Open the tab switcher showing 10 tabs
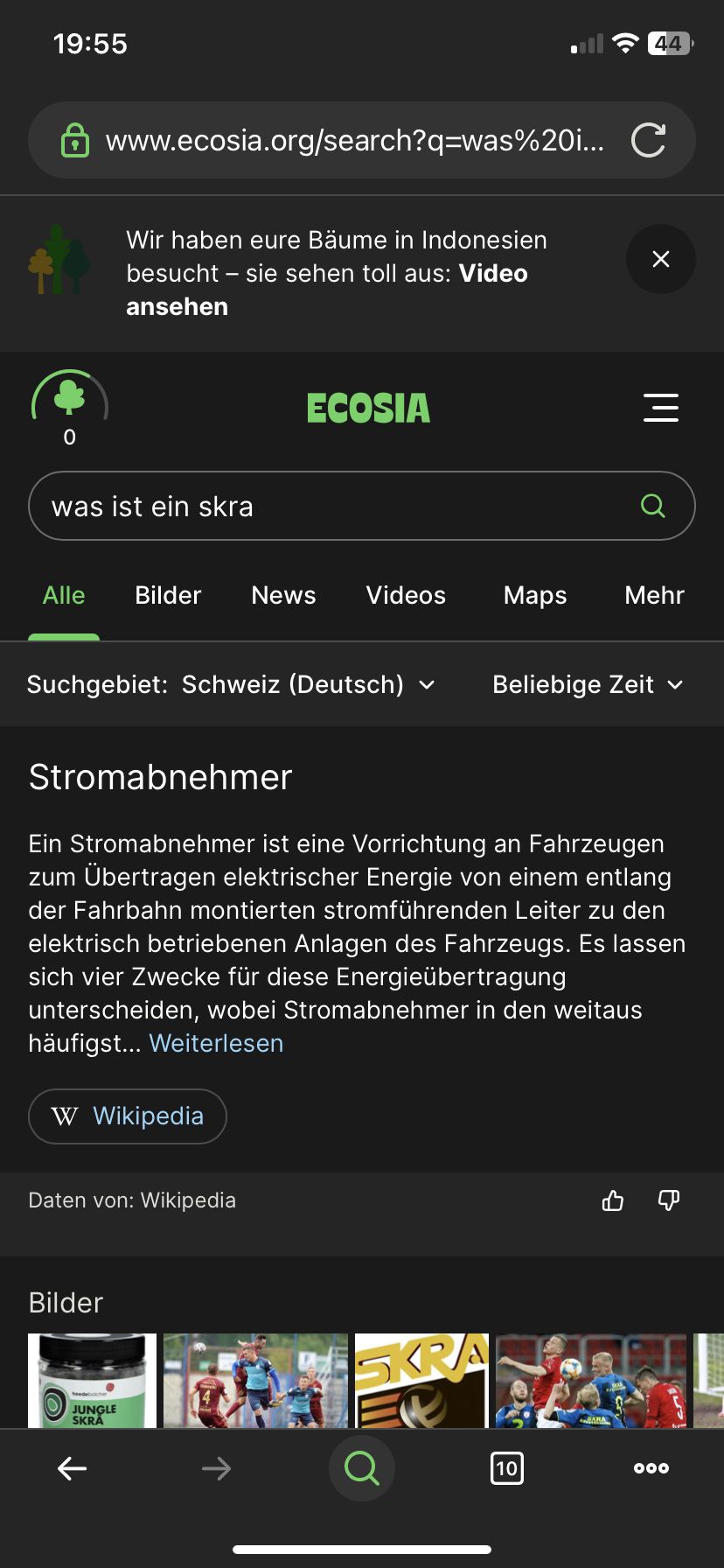Screen dimensions: 724x1568 coord(507,1468)
